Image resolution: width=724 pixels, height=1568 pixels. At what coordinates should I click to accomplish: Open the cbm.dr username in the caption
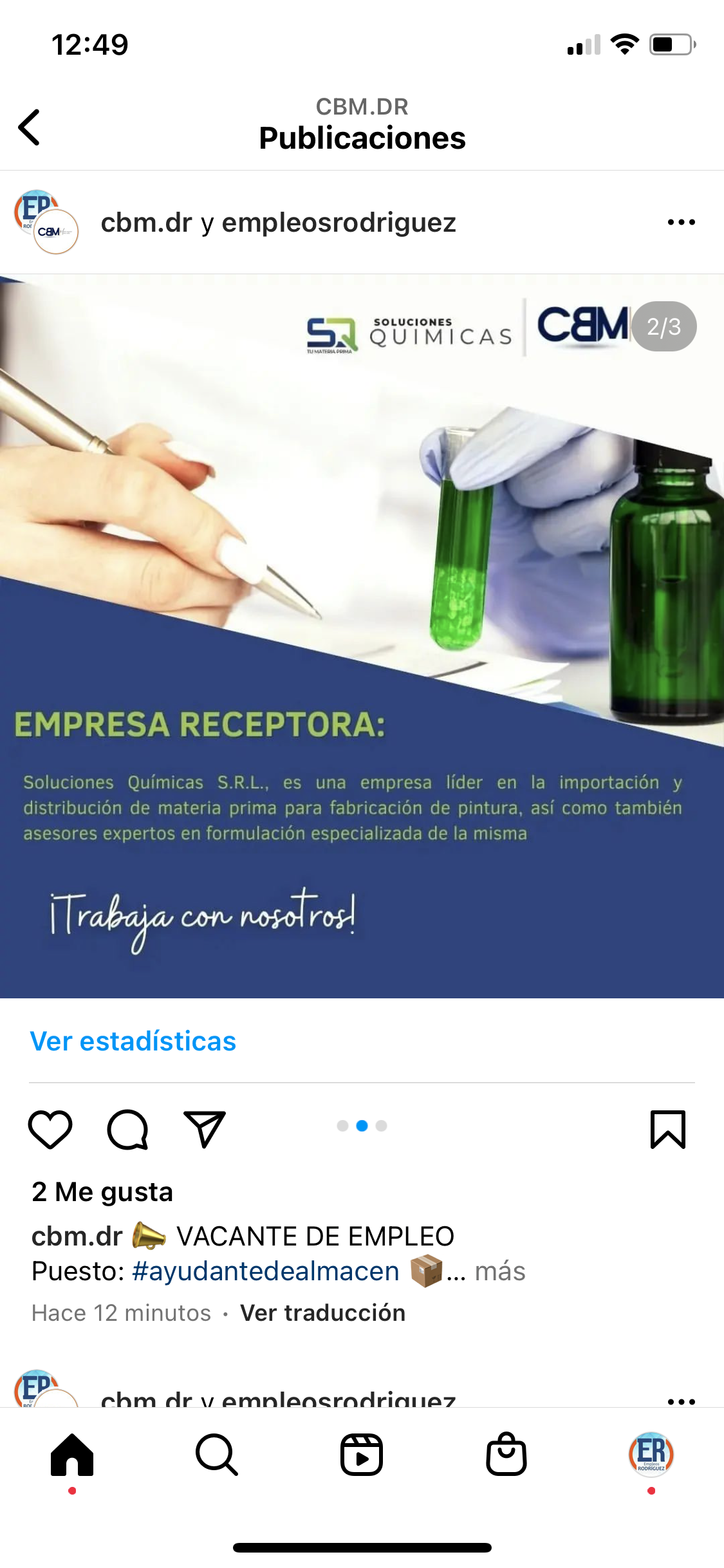[77, 1237]
